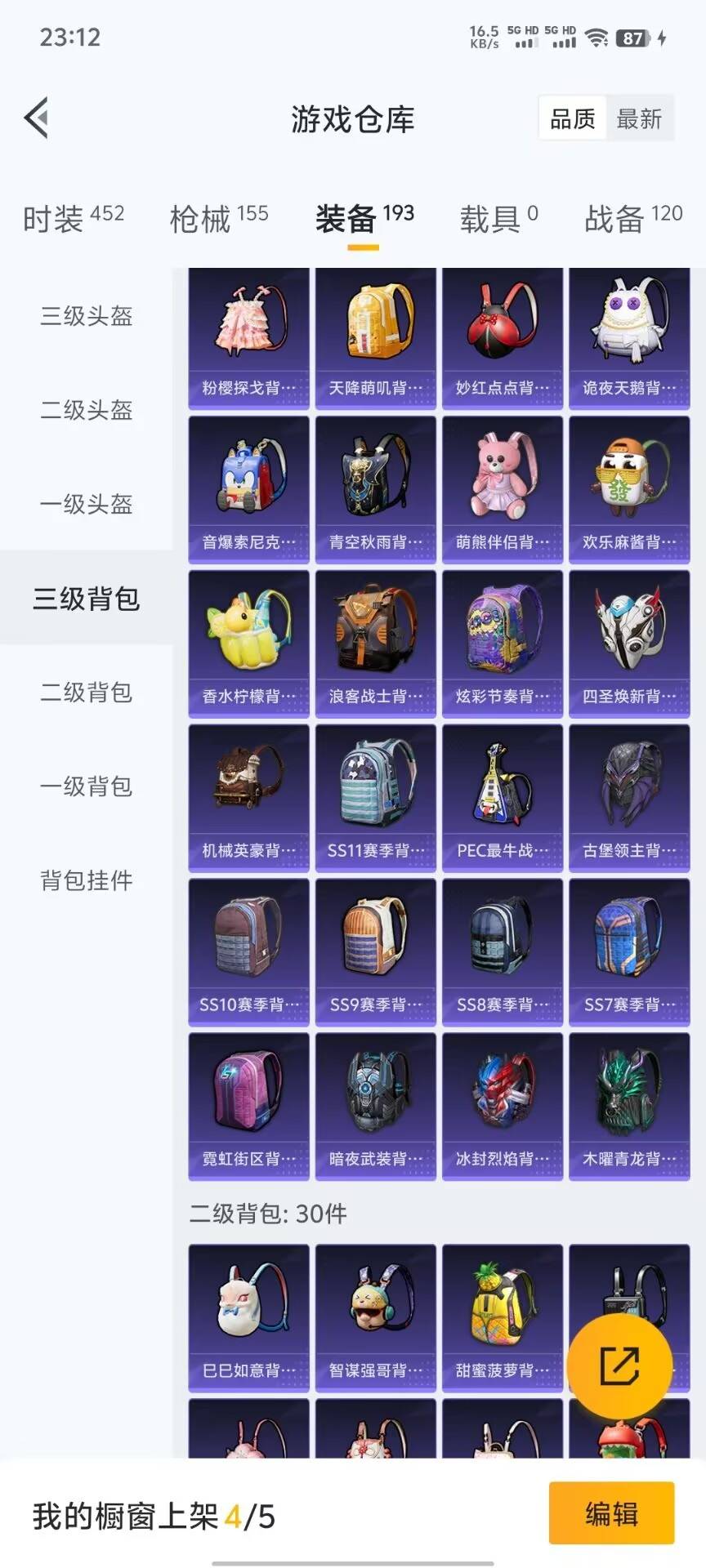The image size is (706, 1568).
Task: Select the 古堡领主 backpack tile
Action: click(629, 799)
